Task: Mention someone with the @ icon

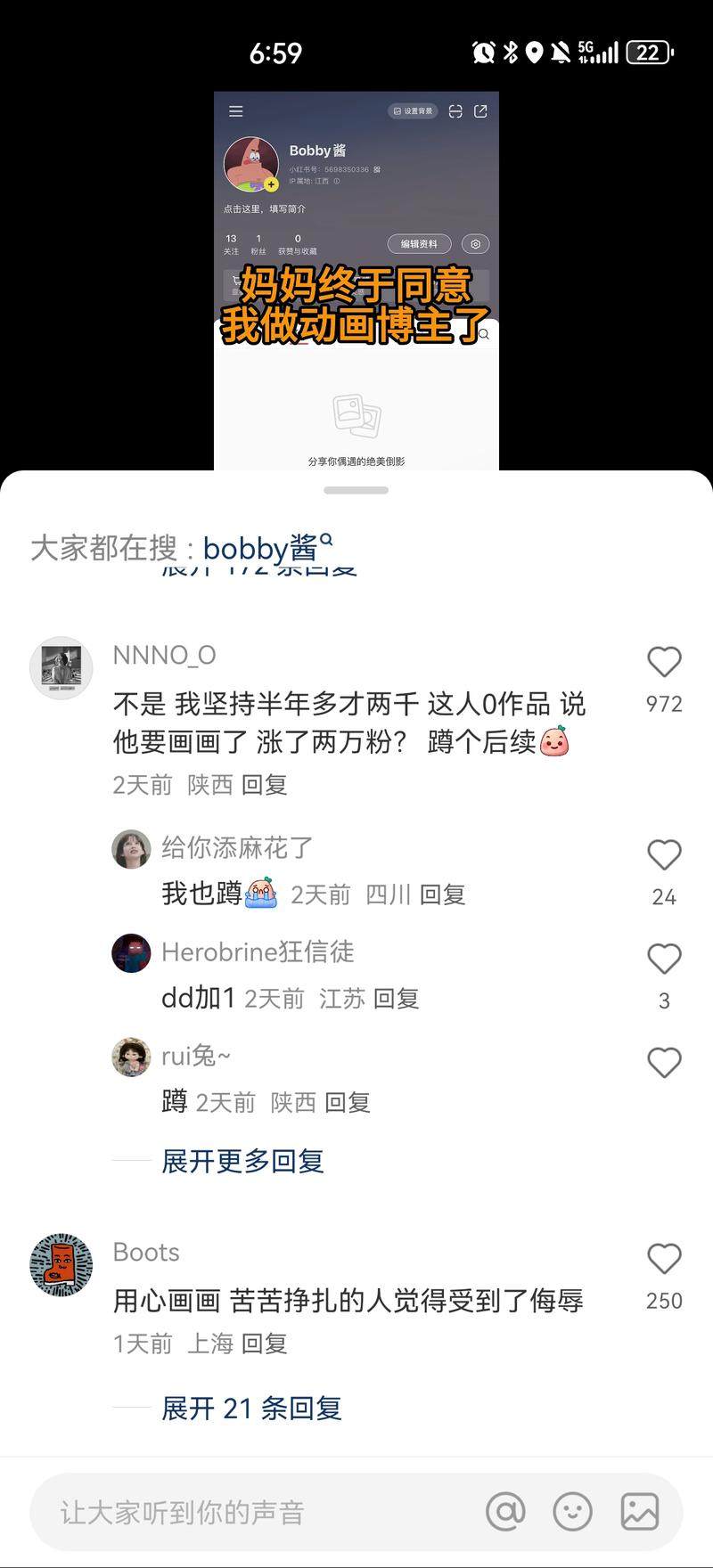Action: coord(505,1512)
